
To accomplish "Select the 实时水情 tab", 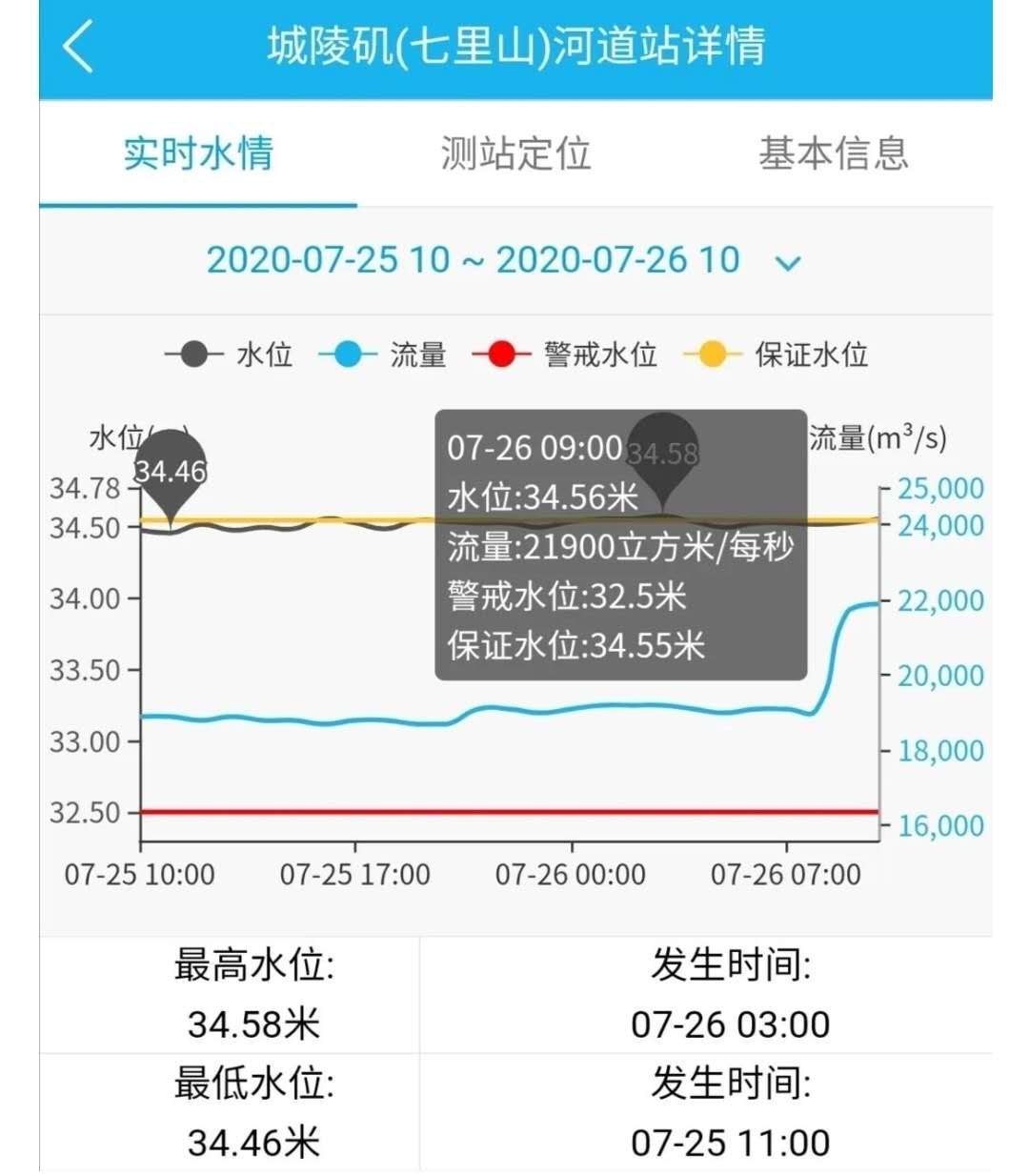I will pos(196,154).
